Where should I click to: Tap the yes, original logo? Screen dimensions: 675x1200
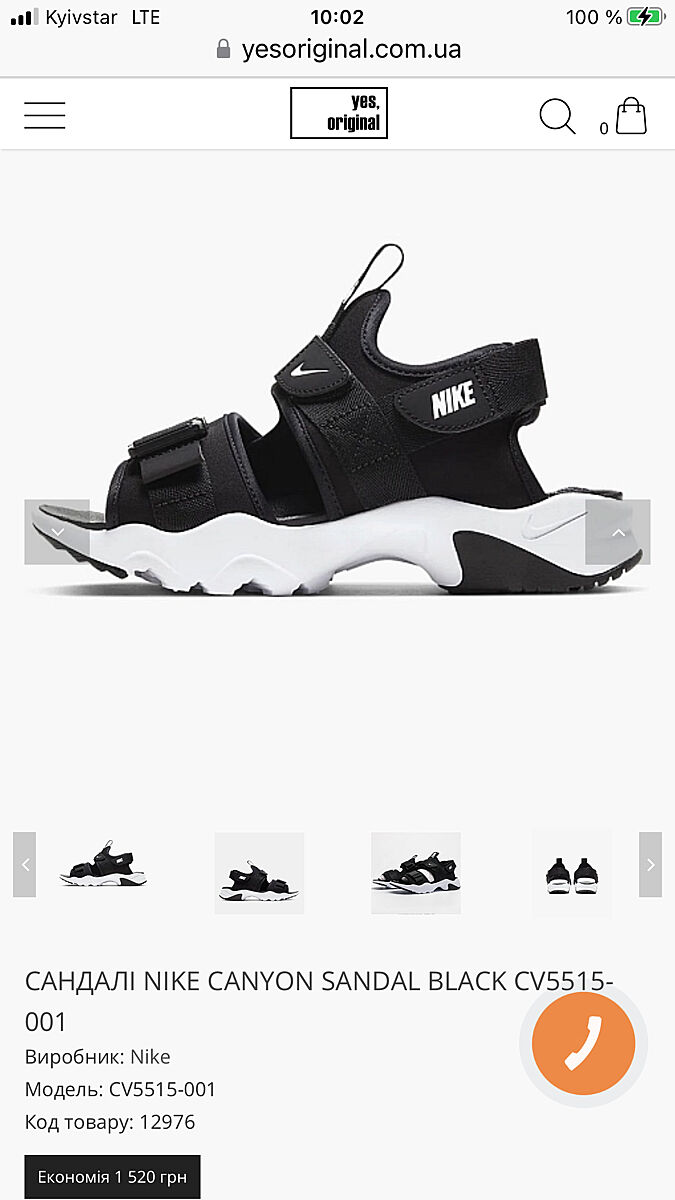(339, 113)
